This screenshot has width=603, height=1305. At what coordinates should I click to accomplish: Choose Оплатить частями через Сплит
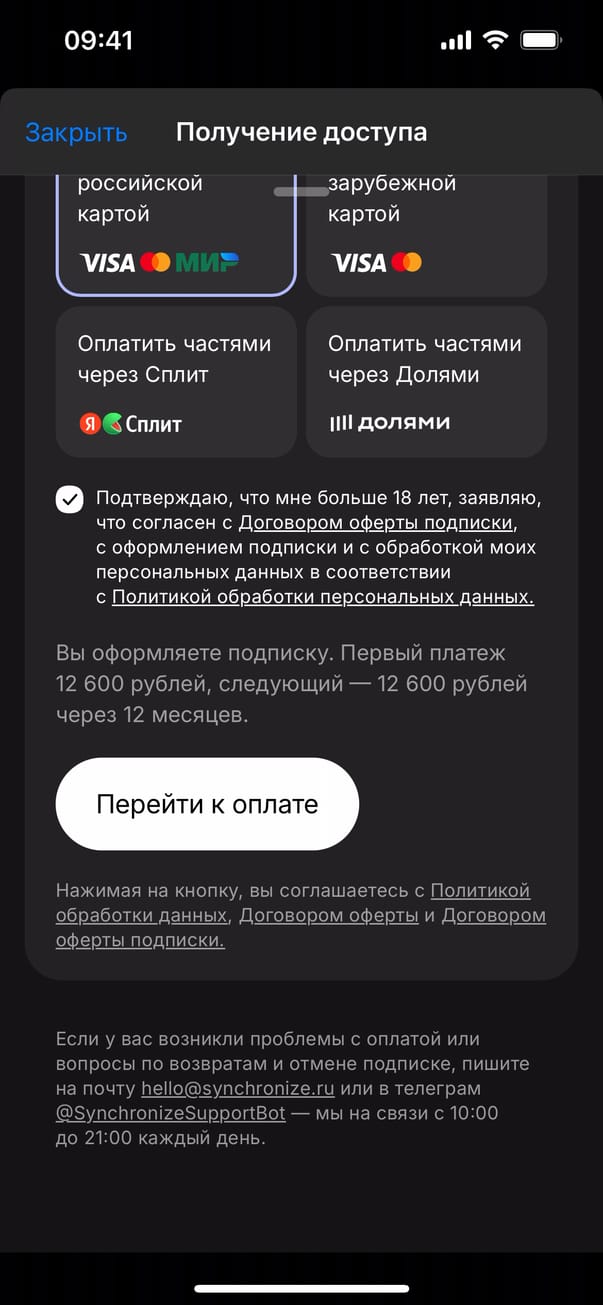[x=176, y=381]
